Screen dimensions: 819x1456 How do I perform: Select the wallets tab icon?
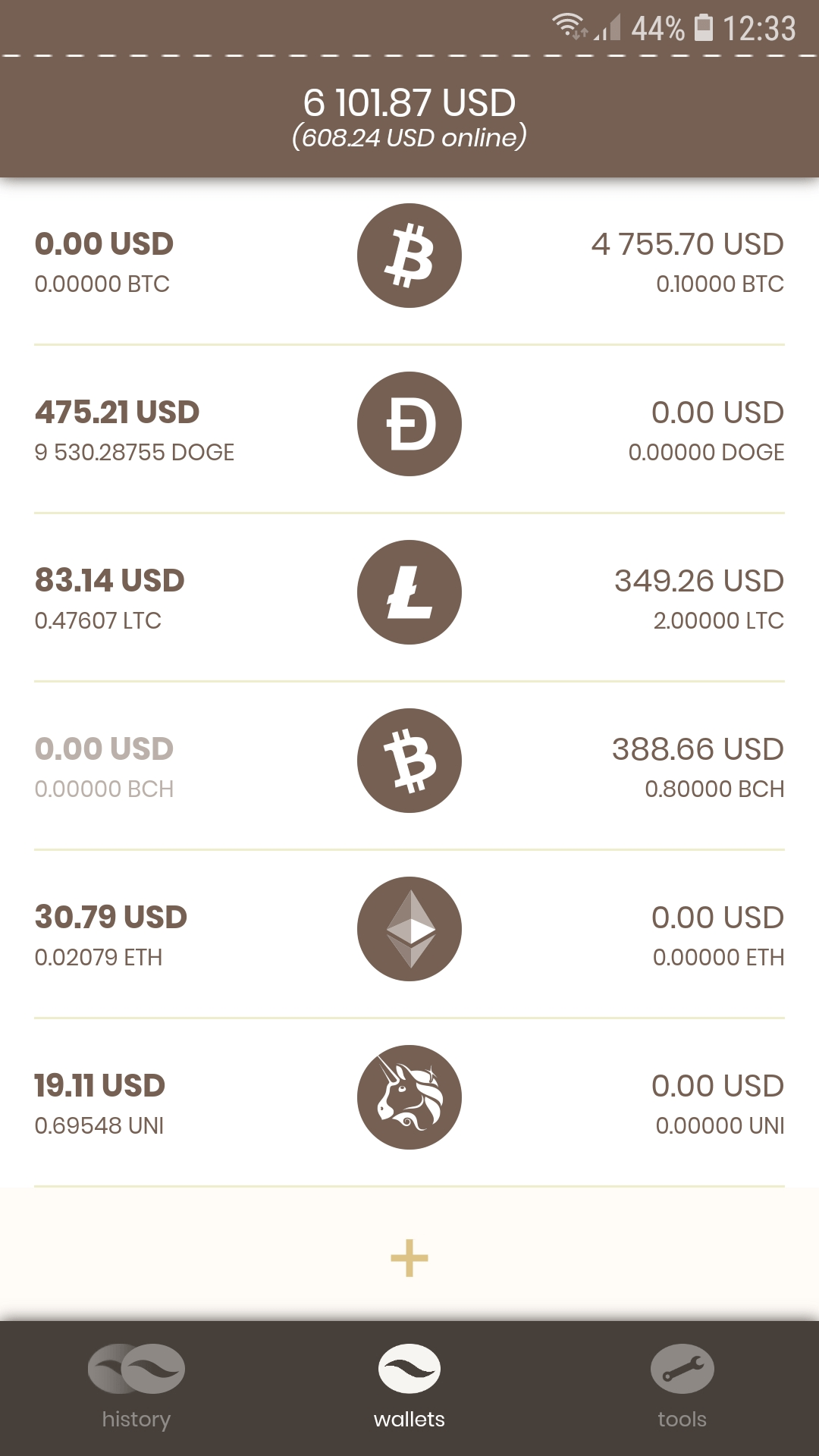[x=409, y=1369]
